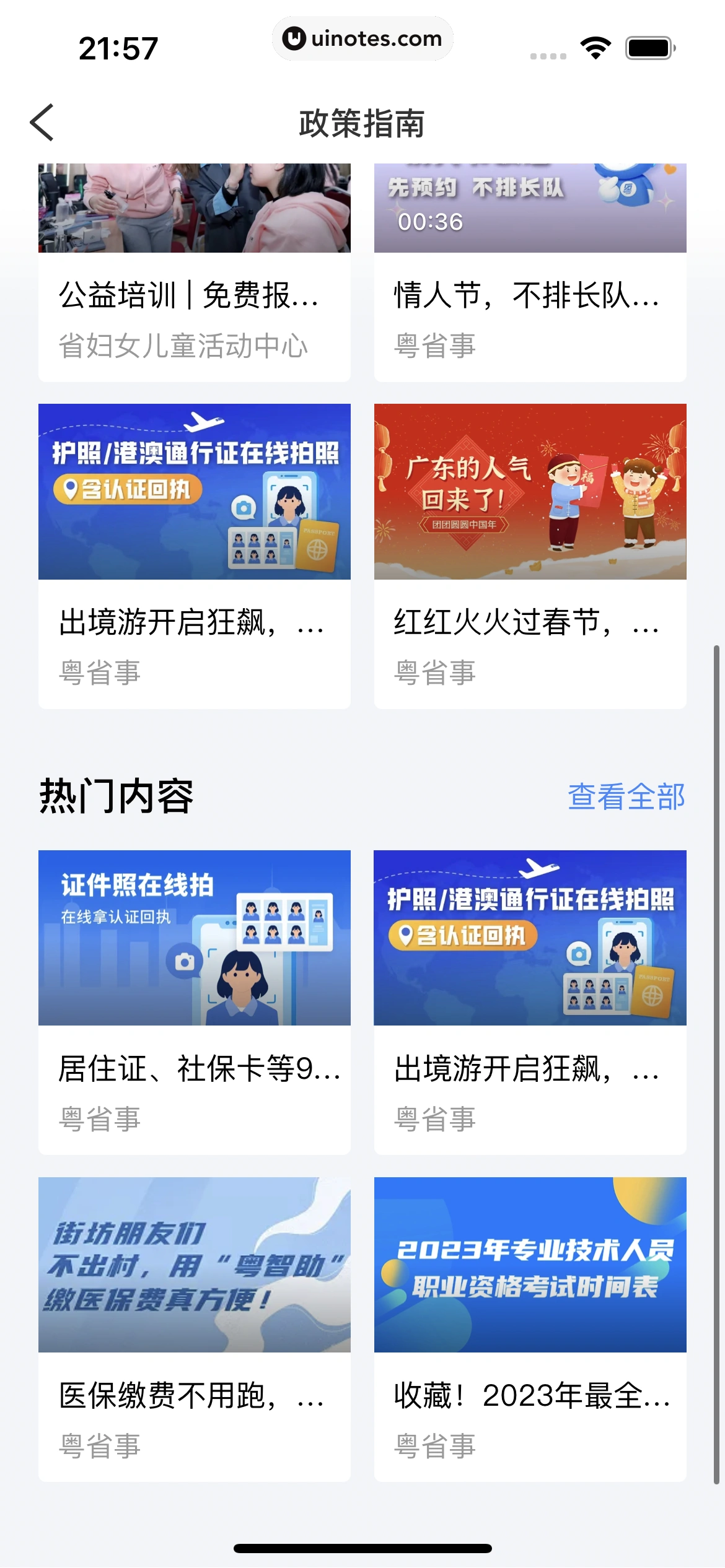
Task: Tap the back arrow to leave 政策指南
Action: point(42,123)
